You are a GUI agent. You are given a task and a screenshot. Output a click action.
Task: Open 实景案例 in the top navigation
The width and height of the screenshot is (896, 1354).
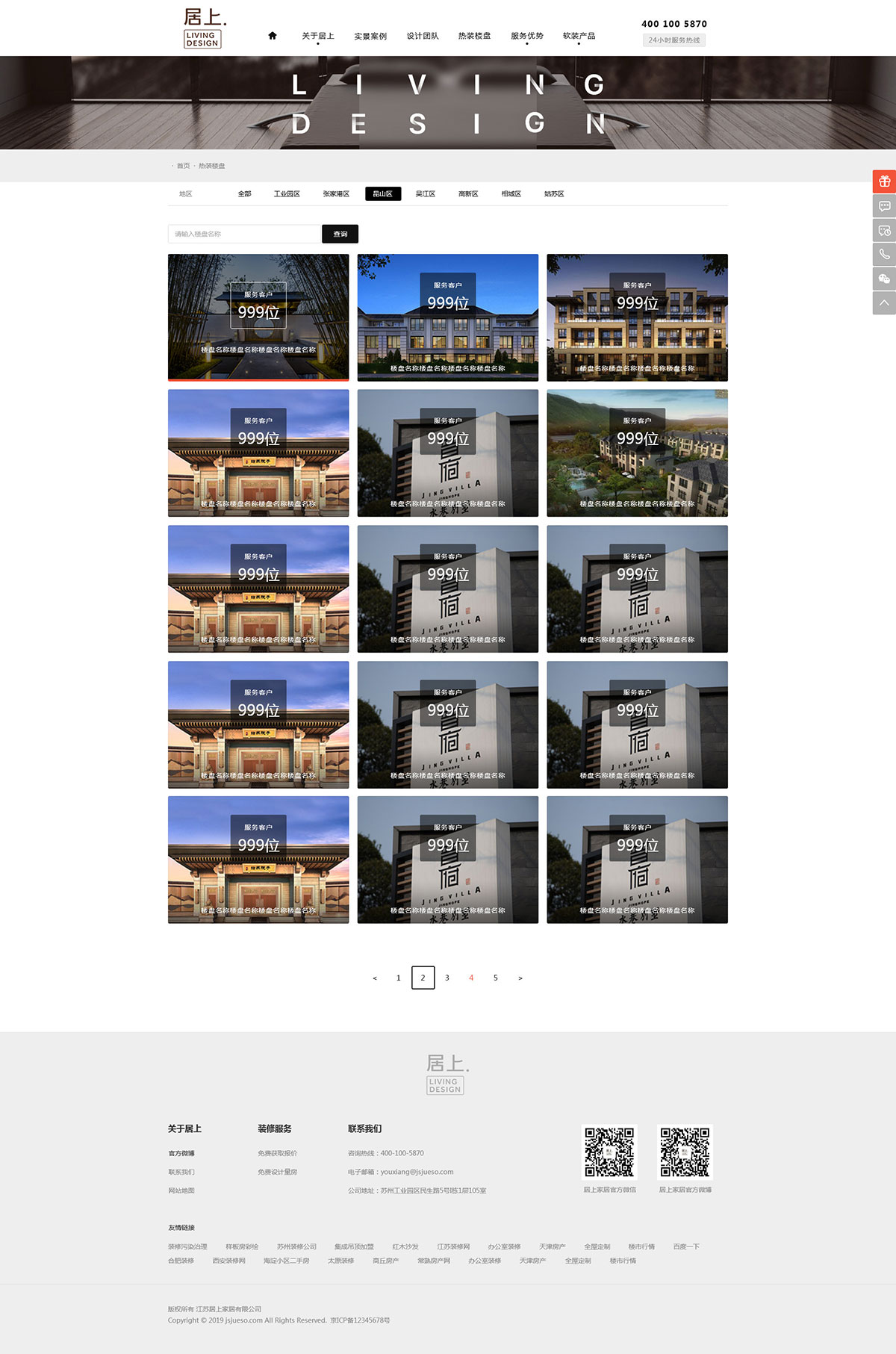point(370,36)
